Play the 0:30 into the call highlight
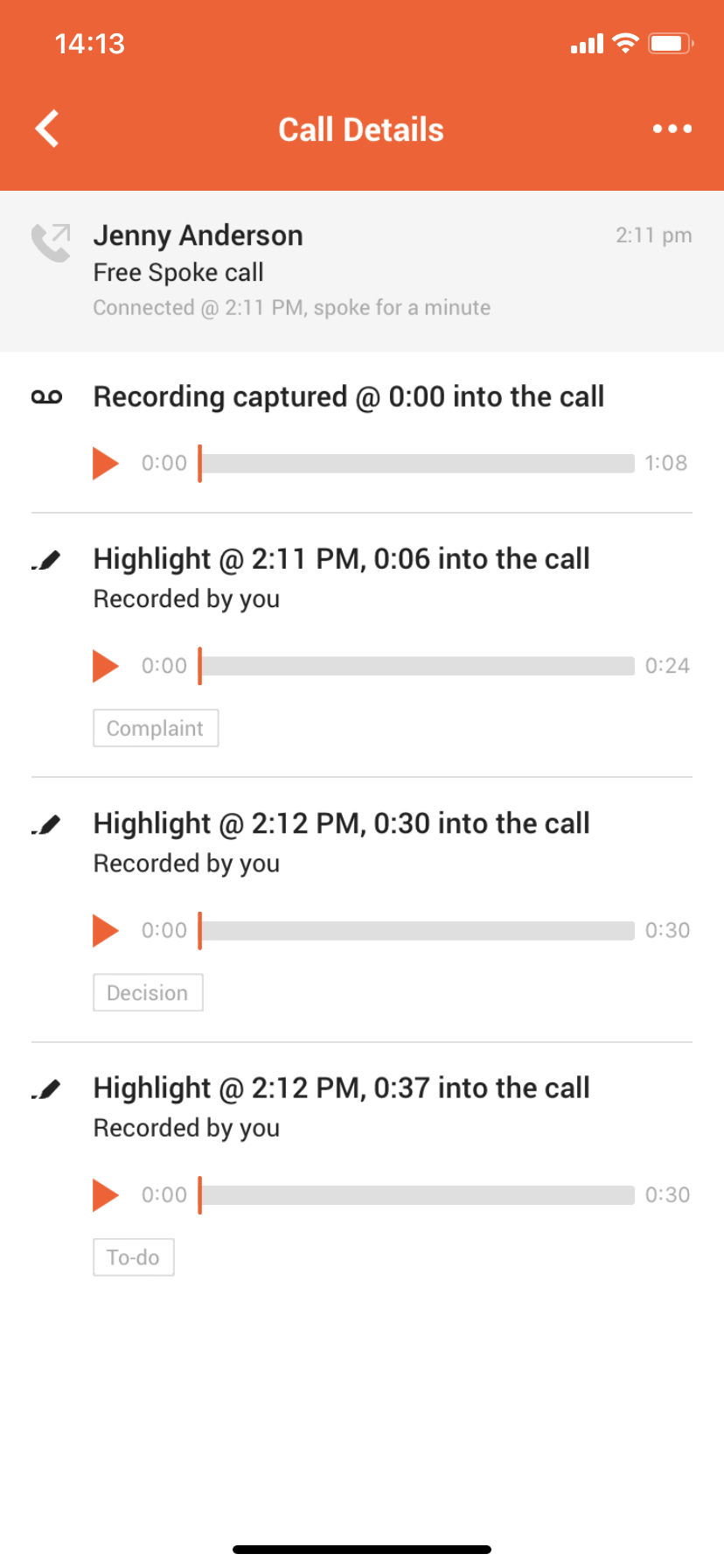This screenshot has width=724, height=1568. point(106,930)
